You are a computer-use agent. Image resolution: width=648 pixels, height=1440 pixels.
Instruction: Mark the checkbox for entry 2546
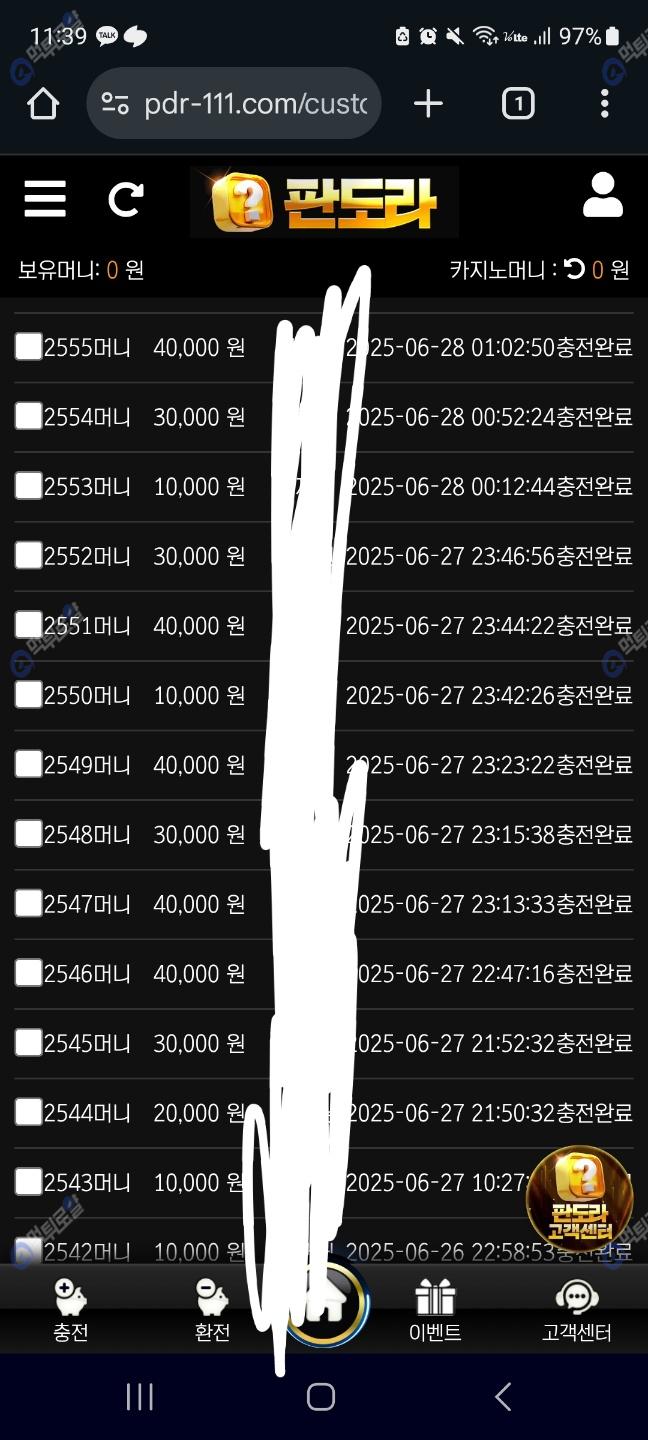(28, 972)
